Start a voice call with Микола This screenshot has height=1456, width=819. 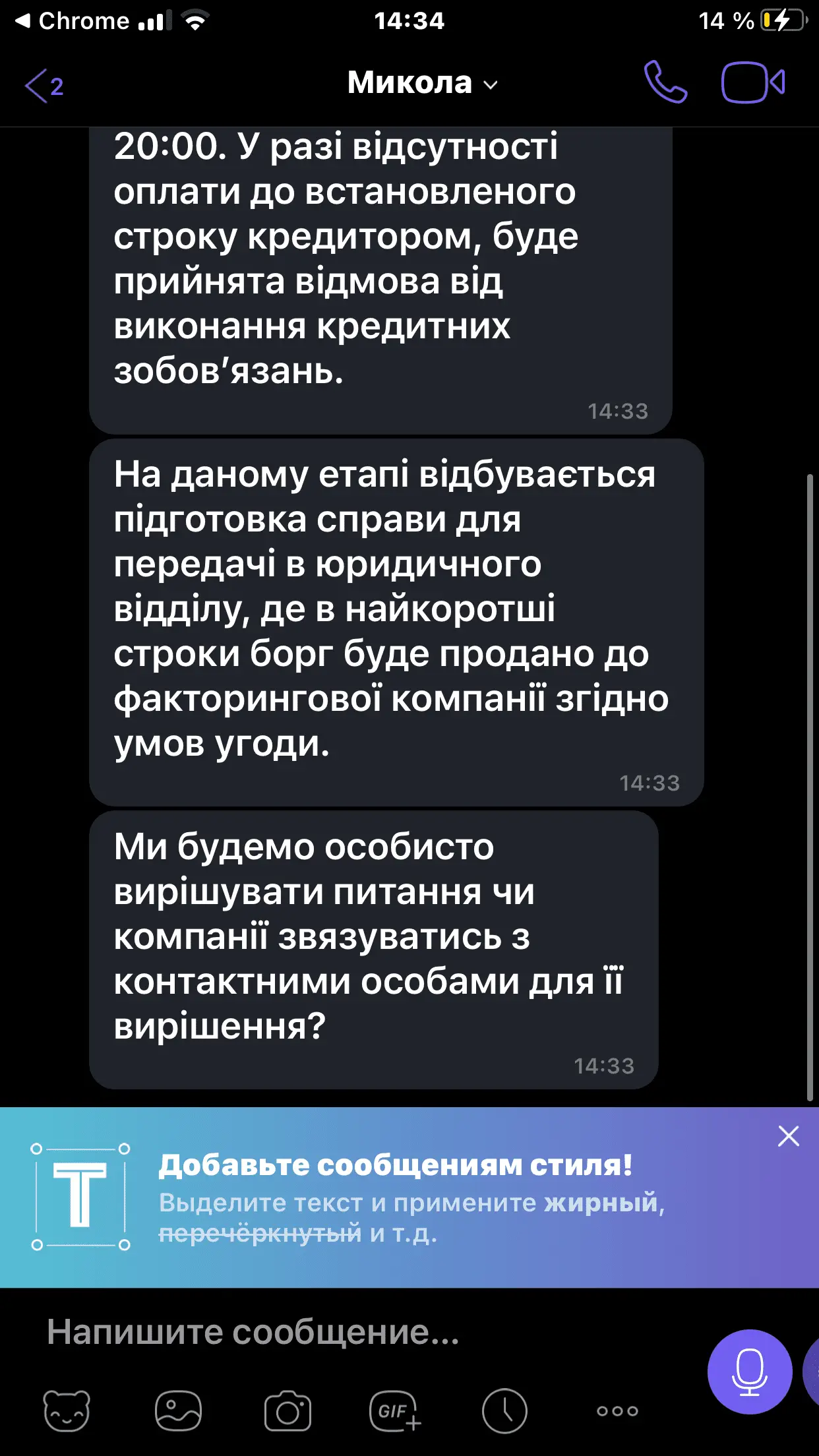point(665,83)
